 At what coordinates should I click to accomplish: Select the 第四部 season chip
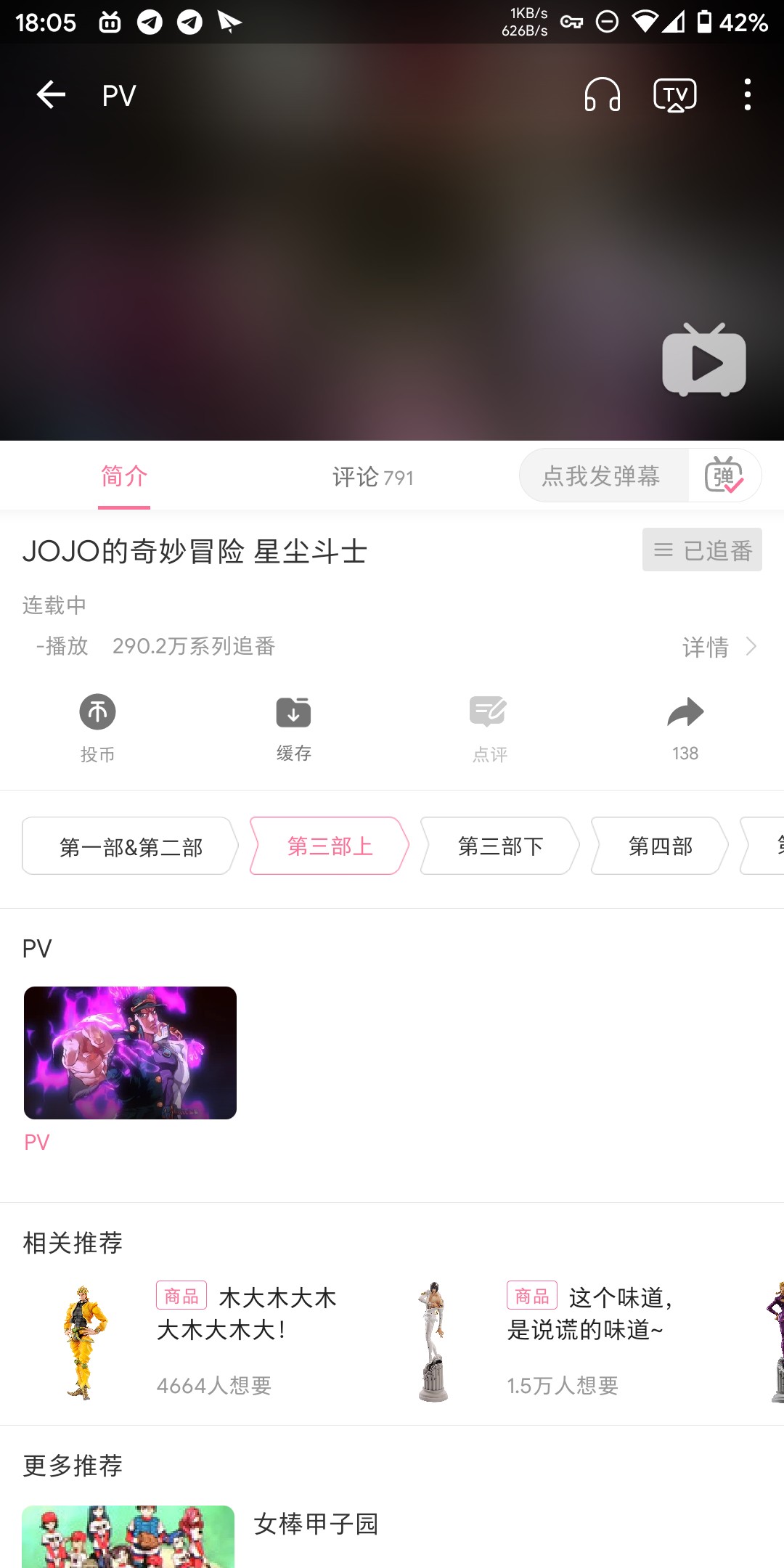tap(660, 846)
